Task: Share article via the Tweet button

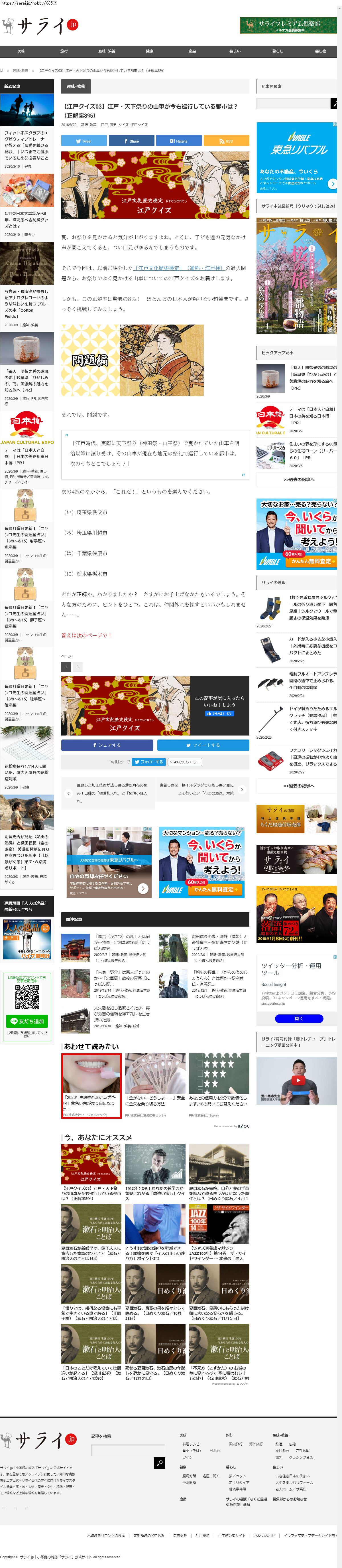Action: pos(84,141)
